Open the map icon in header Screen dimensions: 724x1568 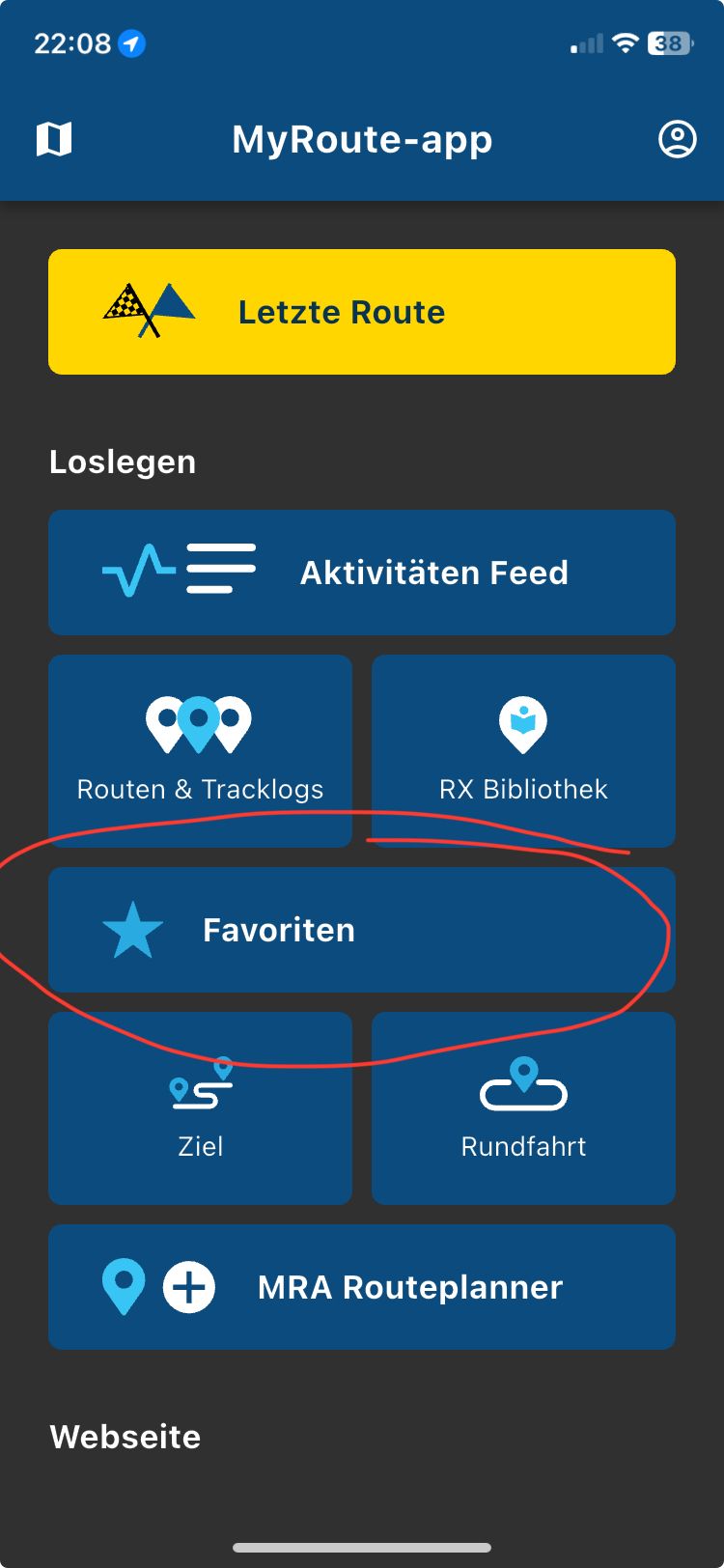point(54,139)
